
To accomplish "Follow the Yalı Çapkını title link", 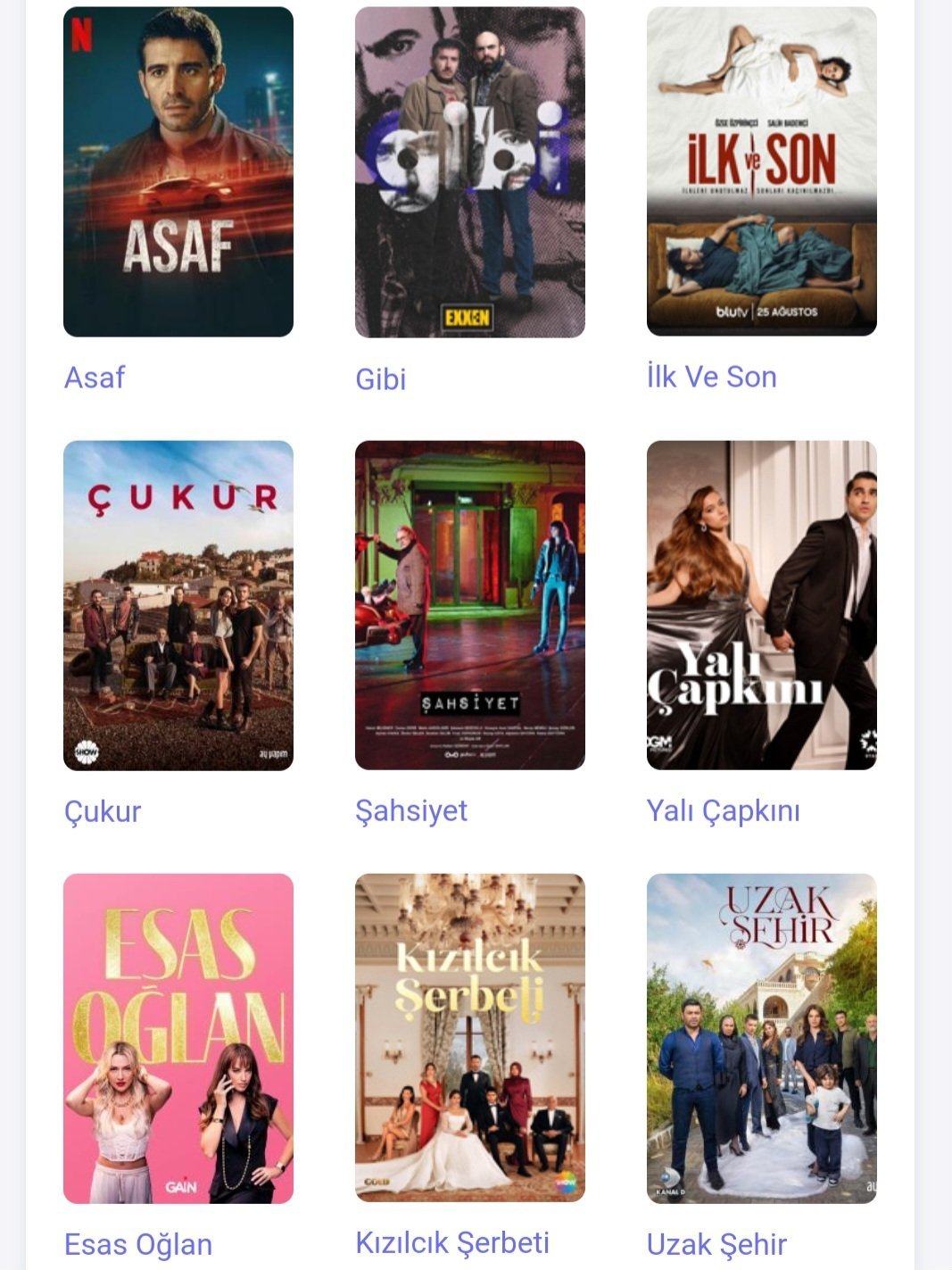I will (x=723, y=810).
